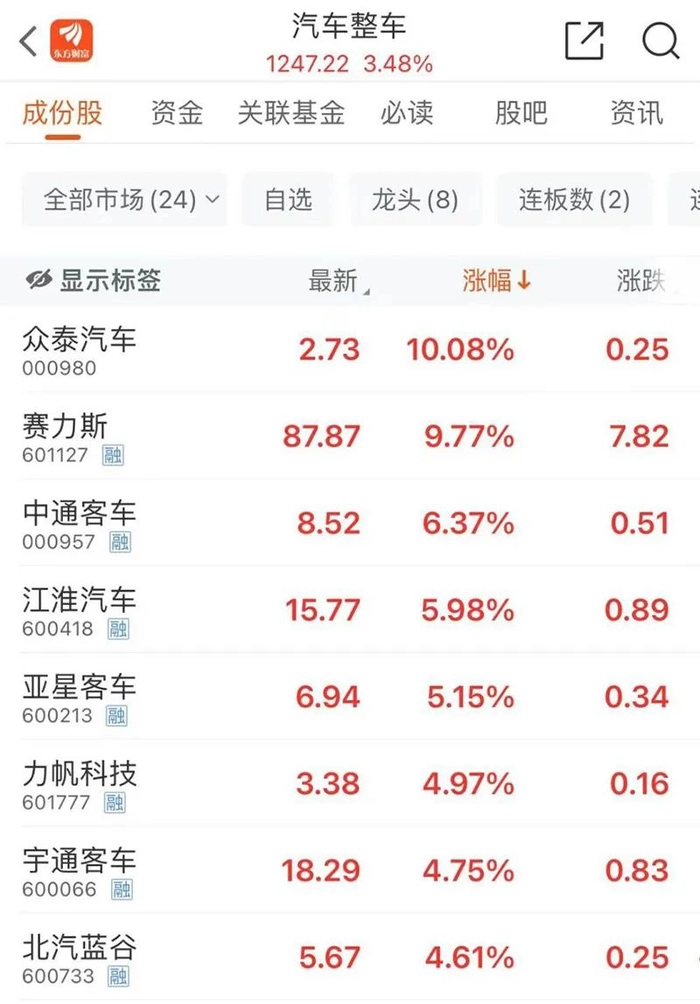Toggle 显示标签 visibility
This screenshot has width=700, height=1004.
(94, 281)
